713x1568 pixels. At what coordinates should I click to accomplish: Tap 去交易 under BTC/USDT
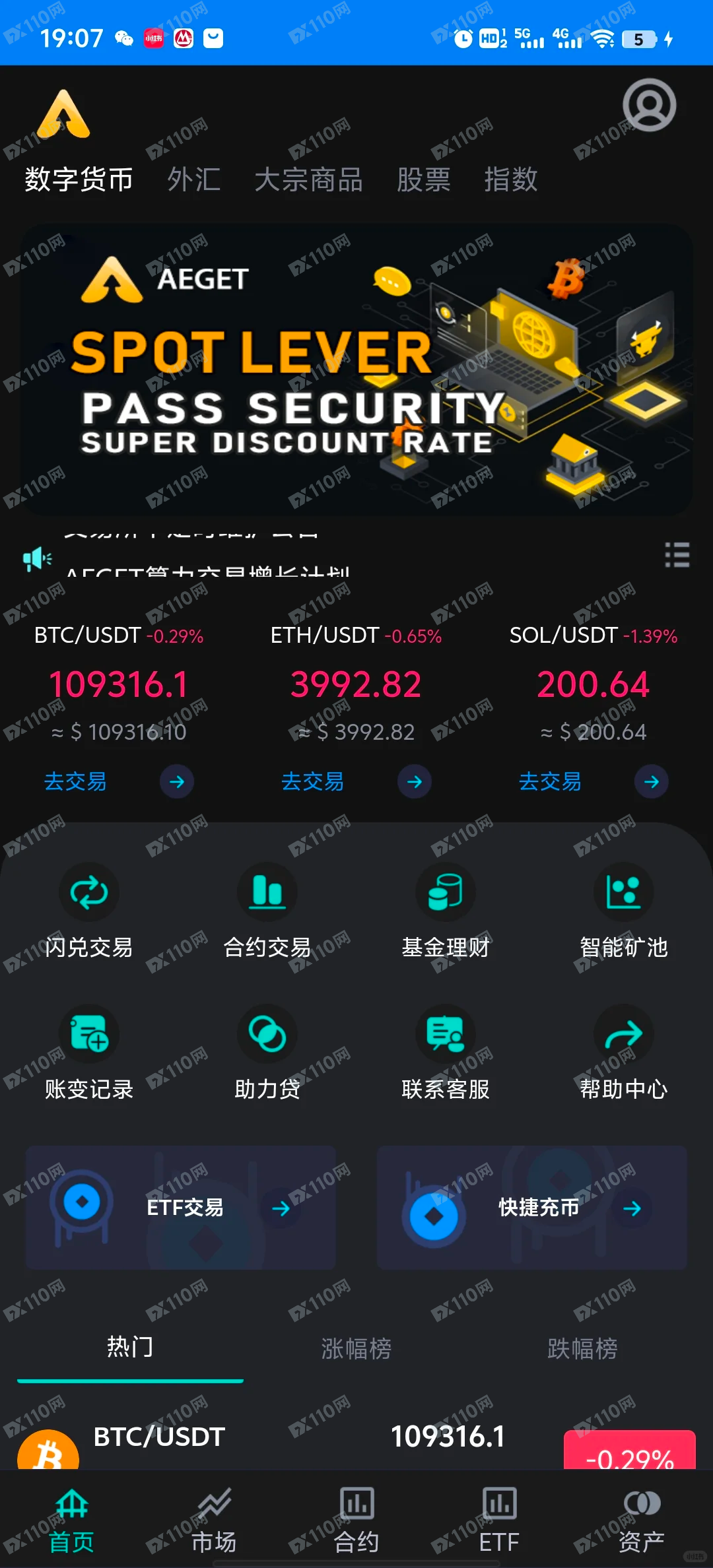click(76, 782)
